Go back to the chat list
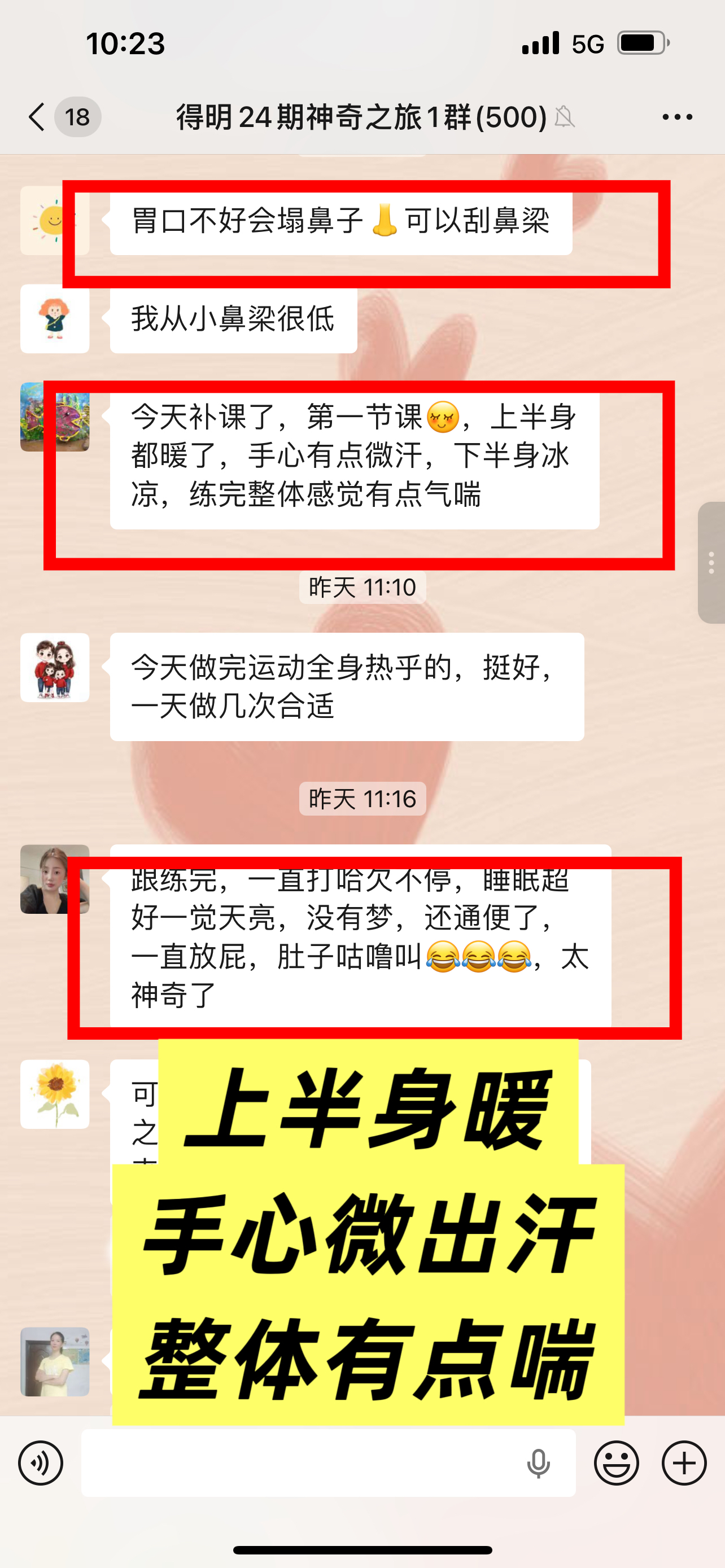725x1568 pixels. (38, 116)
